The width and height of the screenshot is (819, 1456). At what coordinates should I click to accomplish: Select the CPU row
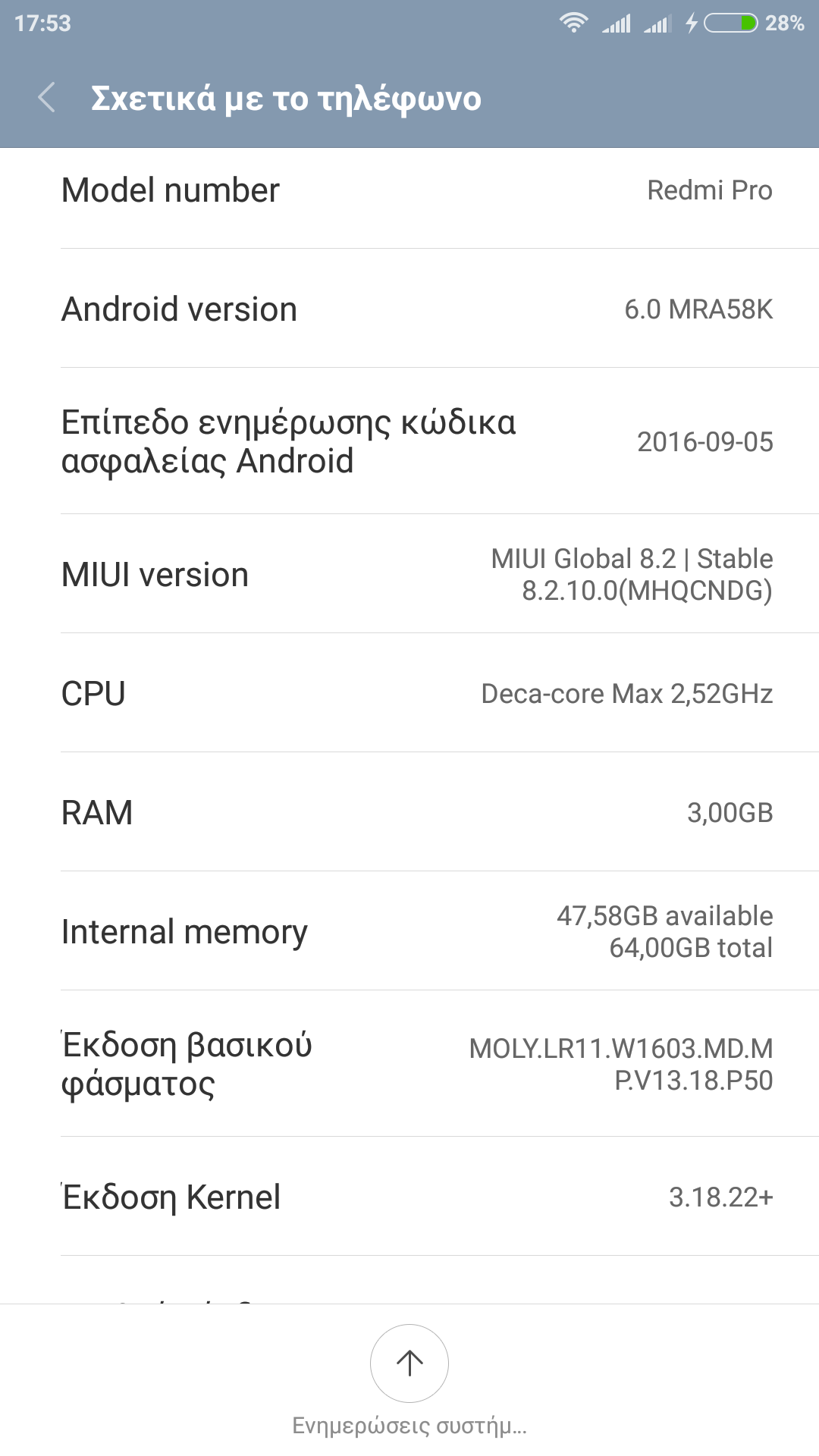tap(409, 693)
